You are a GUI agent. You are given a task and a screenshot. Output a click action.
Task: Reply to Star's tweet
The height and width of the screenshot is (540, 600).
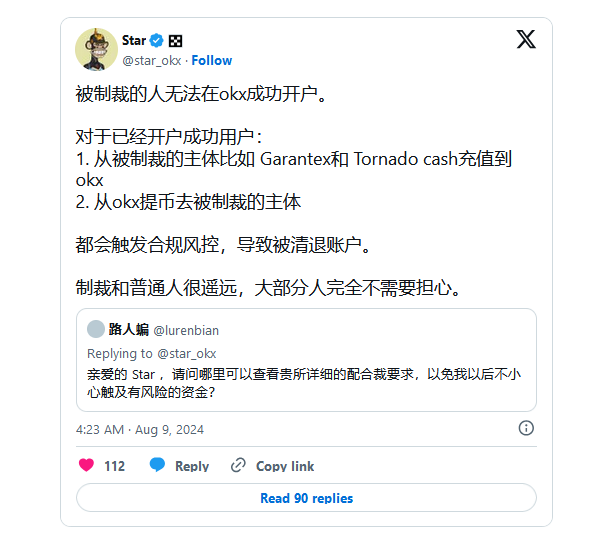(180, 466)
